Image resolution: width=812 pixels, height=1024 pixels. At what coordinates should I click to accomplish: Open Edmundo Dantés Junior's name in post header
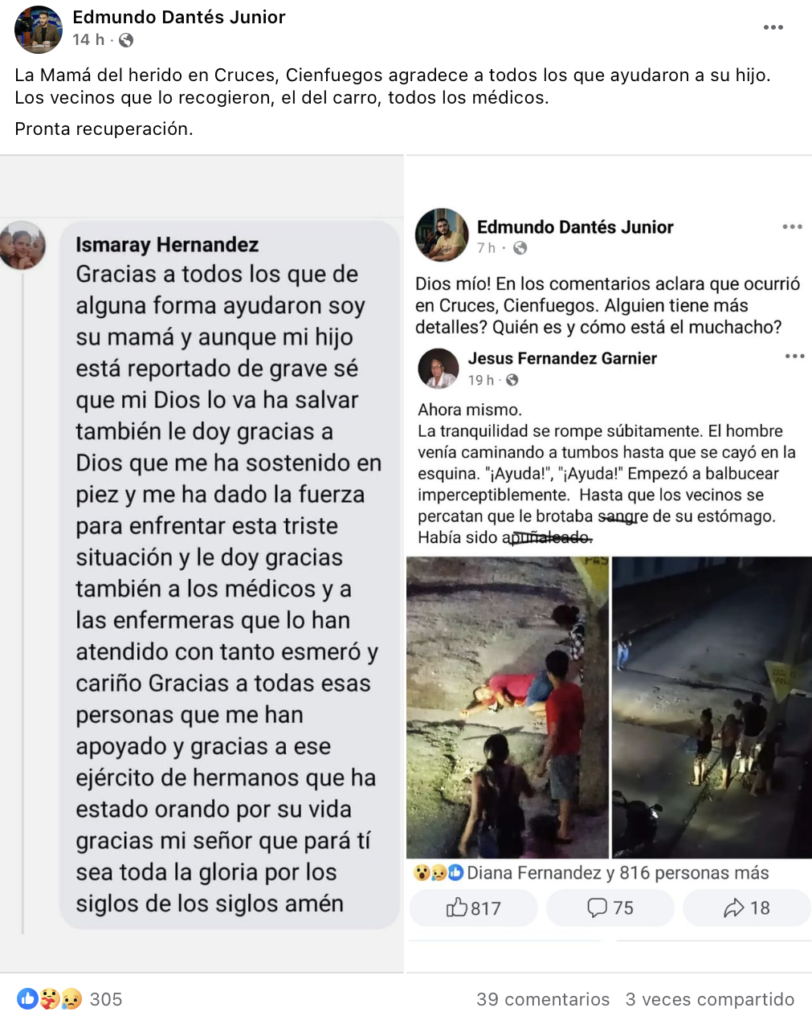[179, 17]
